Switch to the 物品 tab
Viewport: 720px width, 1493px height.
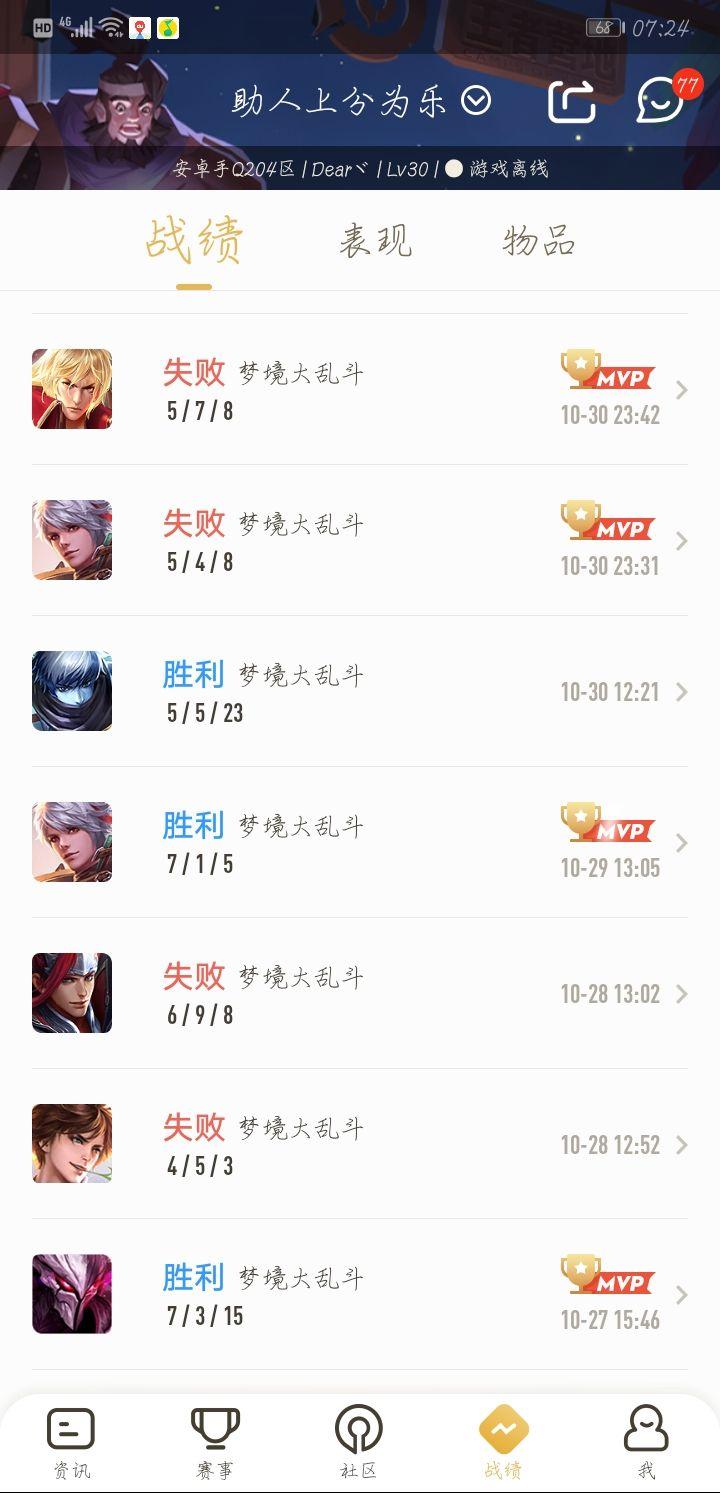(x=539, y=241)
